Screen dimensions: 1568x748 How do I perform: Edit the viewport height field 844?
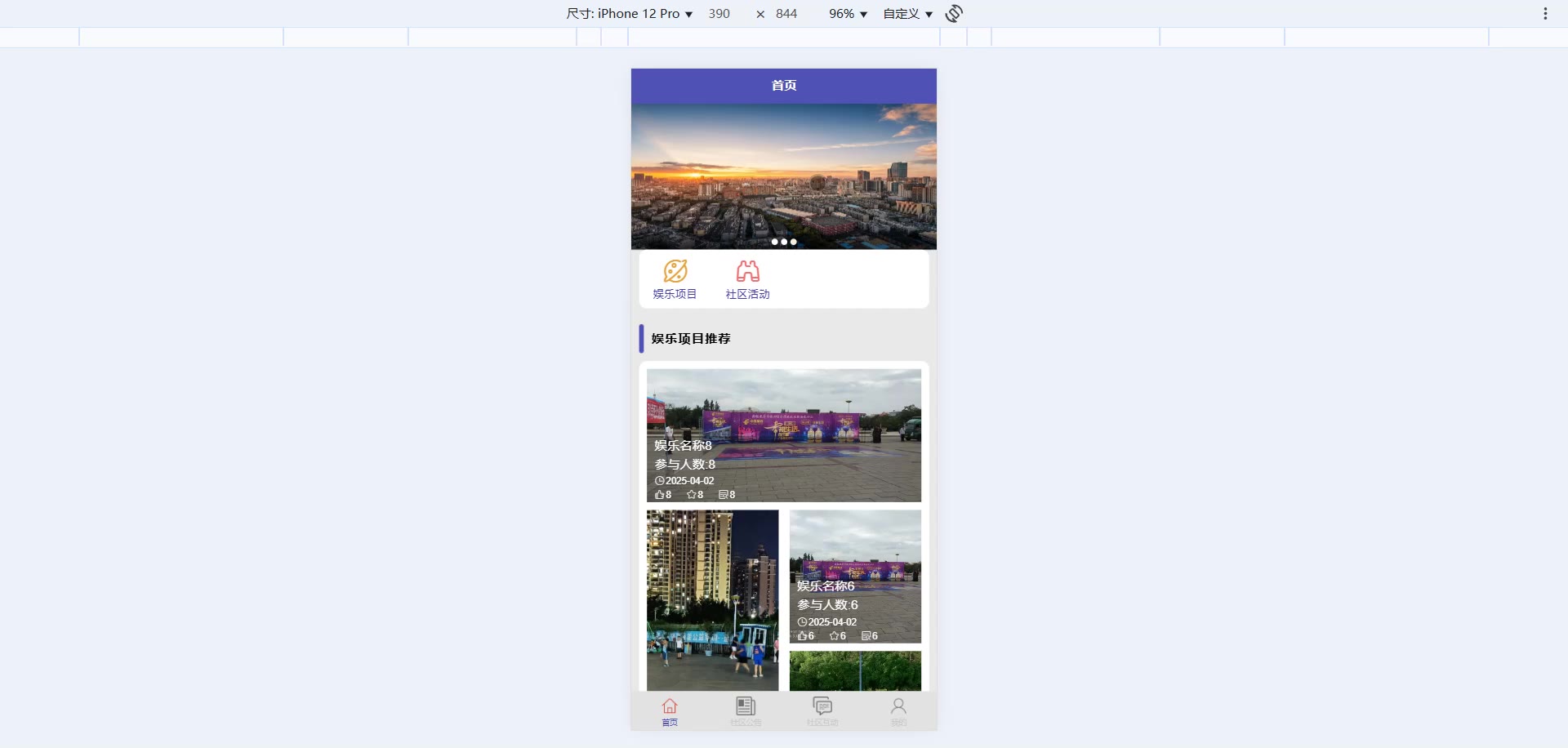pyautogui.click(x=786, y=14)
